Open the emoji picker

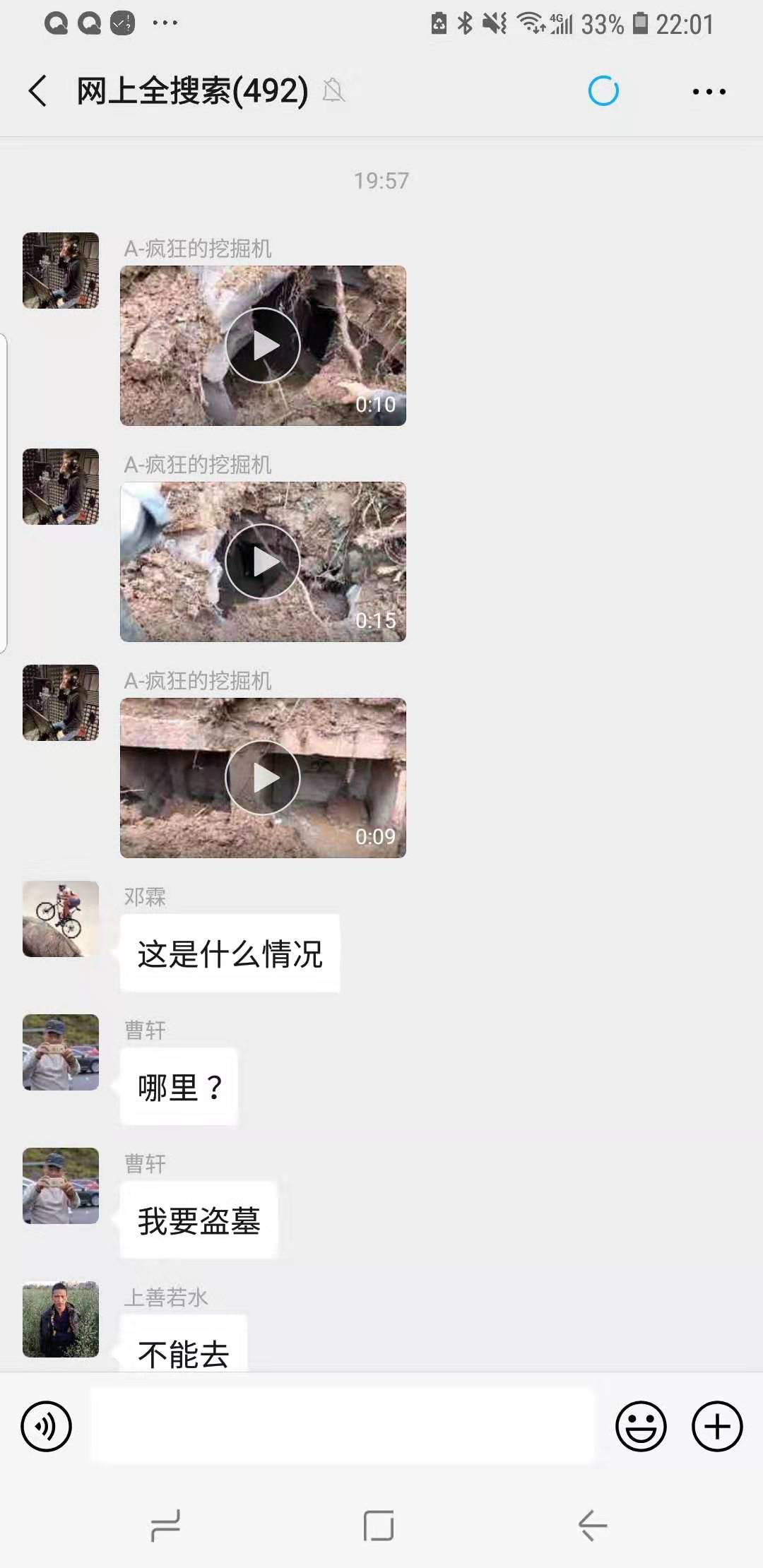point(641,1426)
